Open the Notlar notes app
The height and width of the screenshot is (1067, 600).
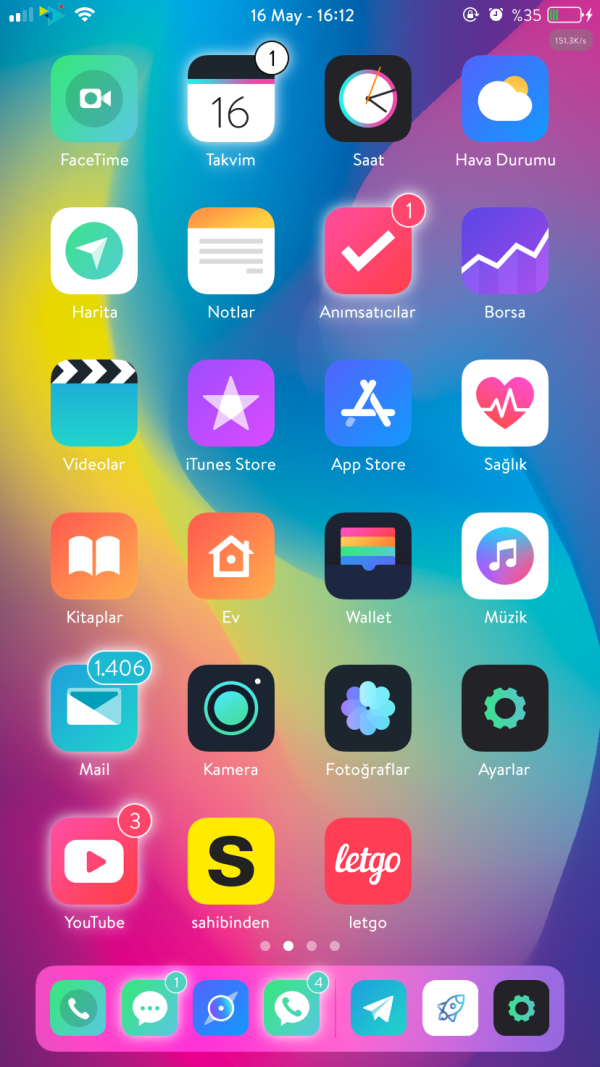(231, 251)
